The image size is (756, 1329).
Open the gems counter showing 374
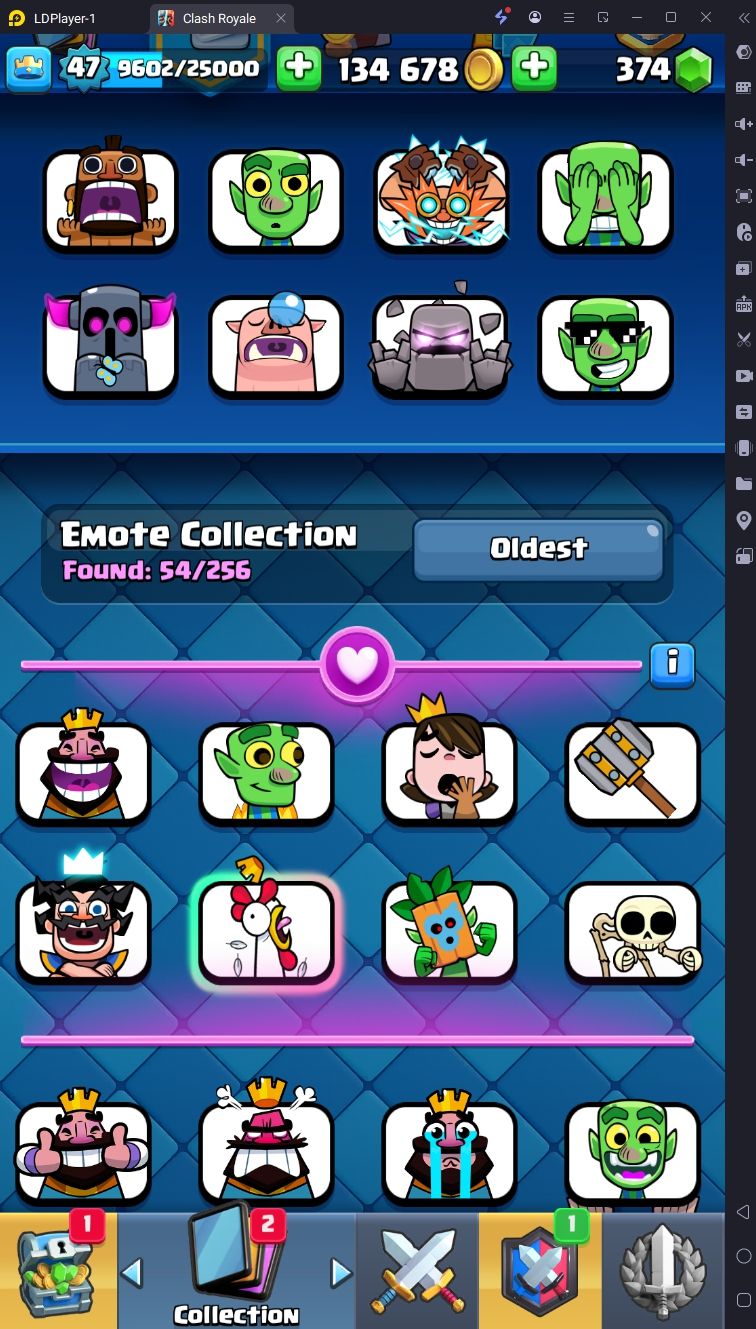[x=664, y=68]
